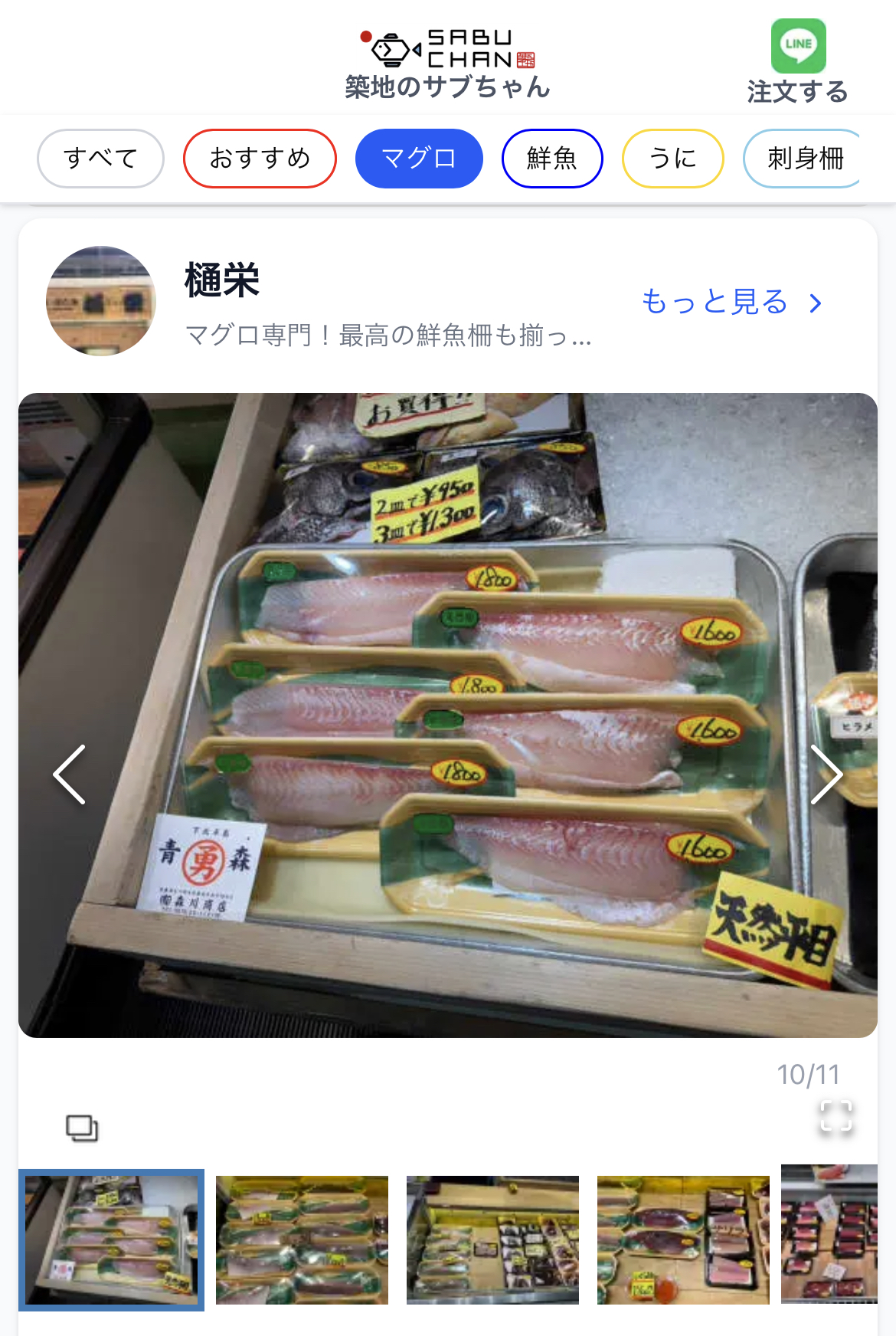This screenshot has height=1336, width=896.
Task: Open the 鮮魚 category selector
Action: 552,158
